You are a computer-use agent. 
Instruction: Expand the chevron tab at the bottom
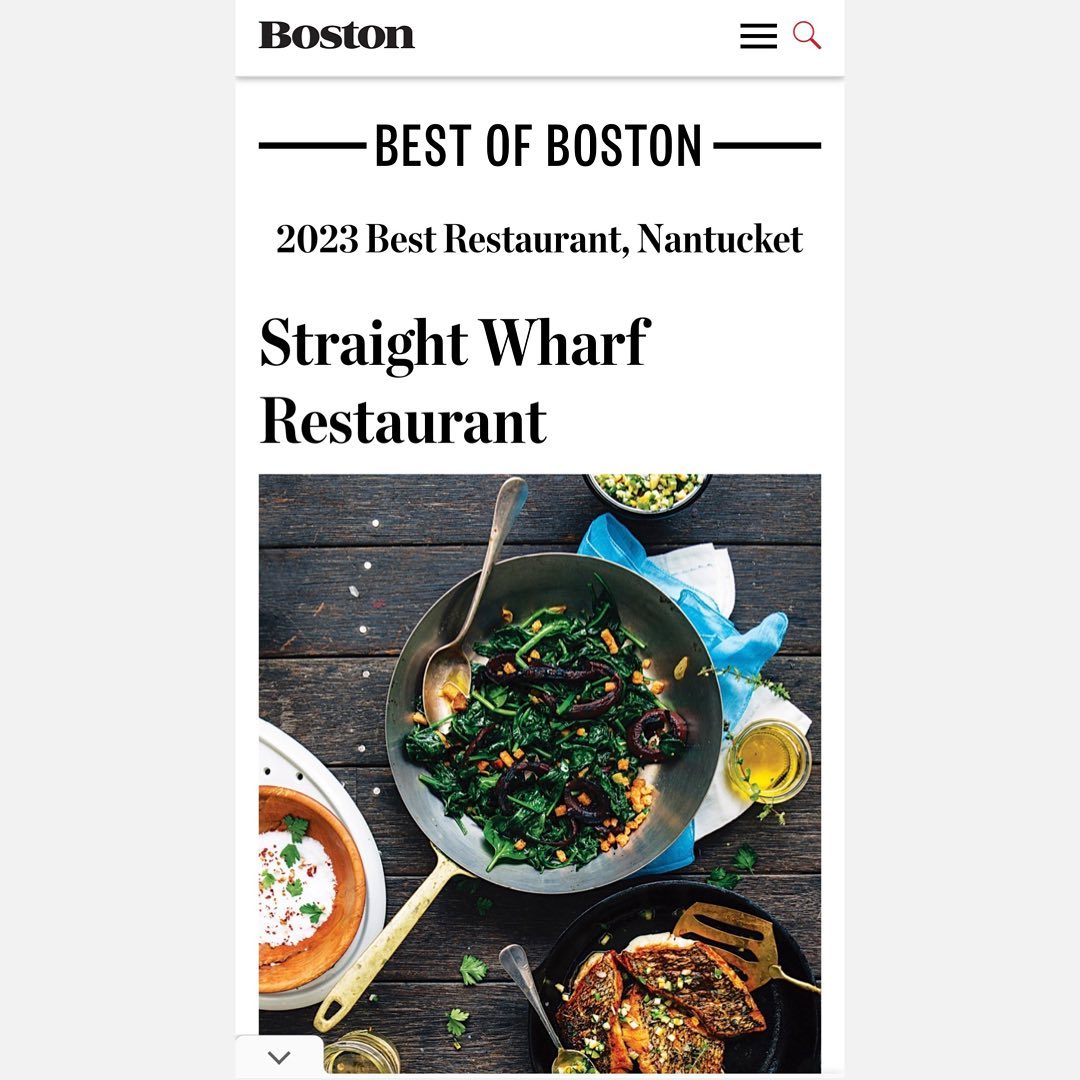click(279, 1057)
